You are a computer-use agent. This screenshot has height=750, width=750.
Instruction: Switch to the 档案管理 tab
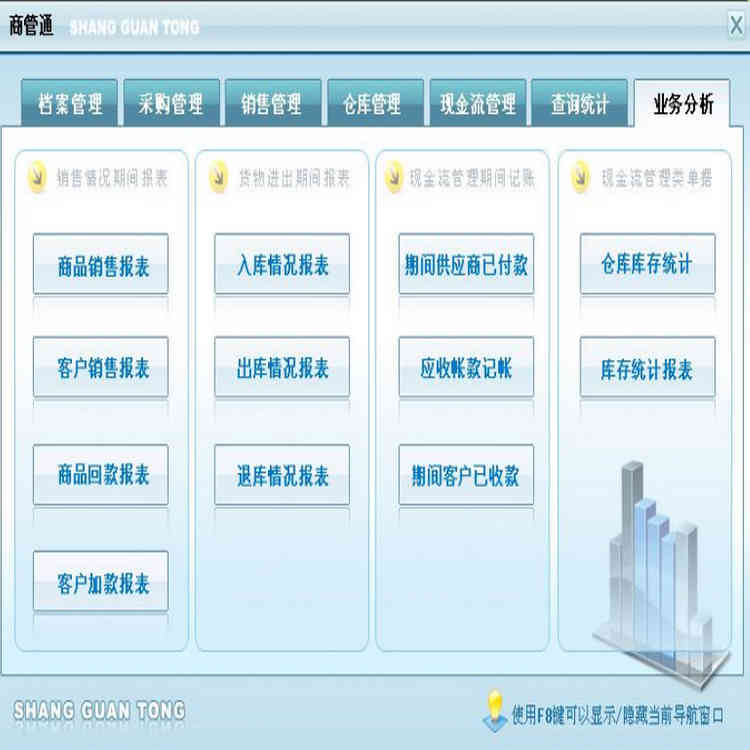(x=69, y=104)
